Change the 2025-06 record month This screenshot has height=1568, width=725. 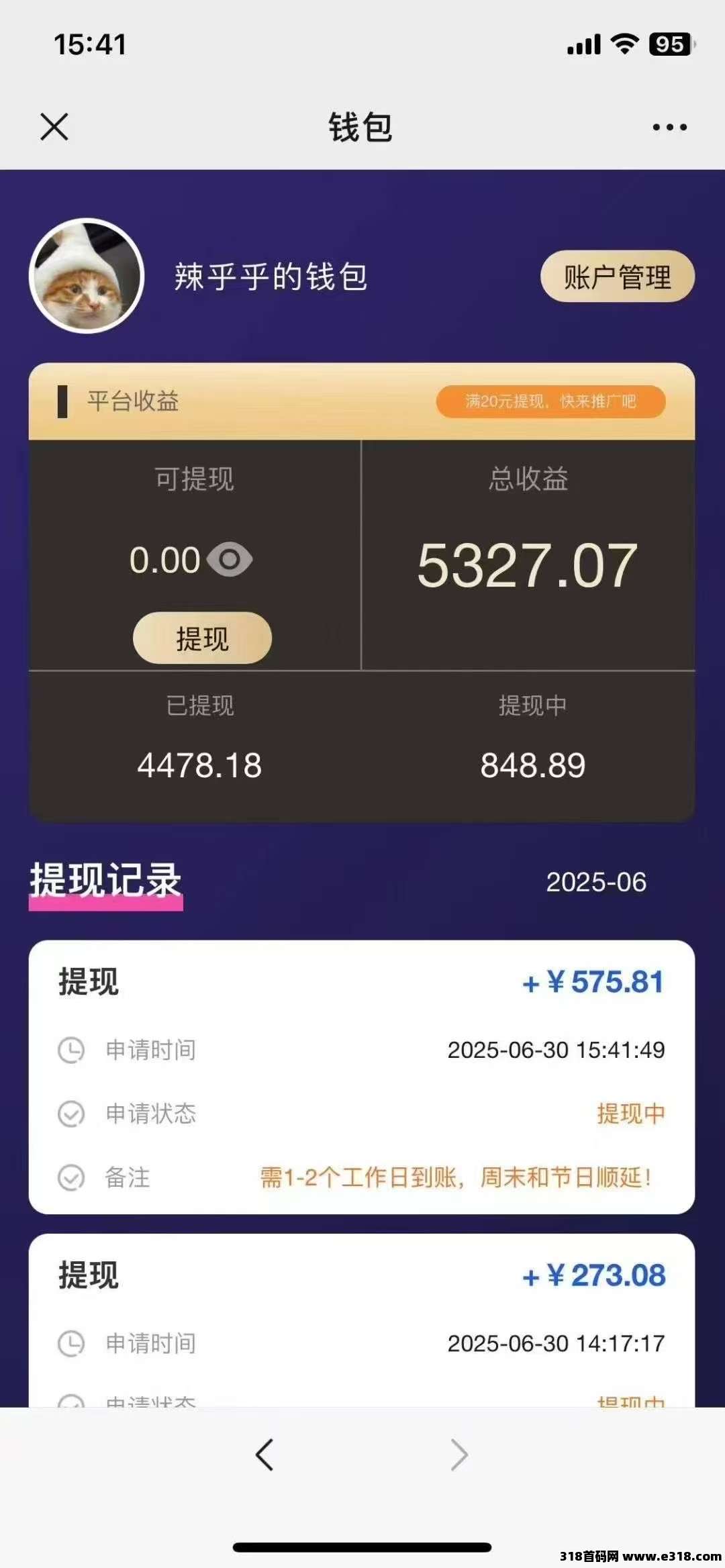click(595, 882)
